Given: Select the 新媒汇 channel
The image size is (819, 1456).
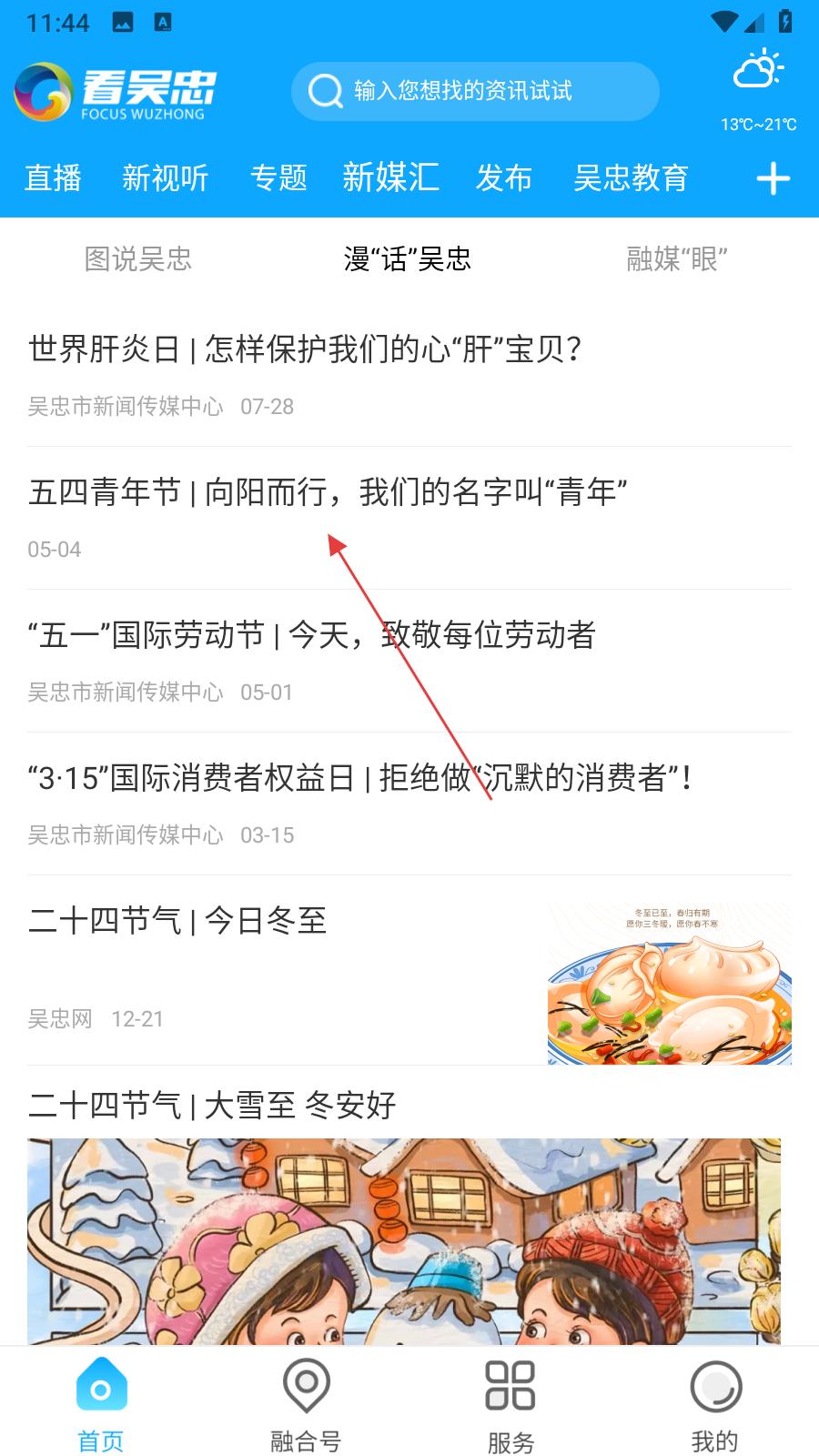Looking at the screenshot, I should [390, 177].
